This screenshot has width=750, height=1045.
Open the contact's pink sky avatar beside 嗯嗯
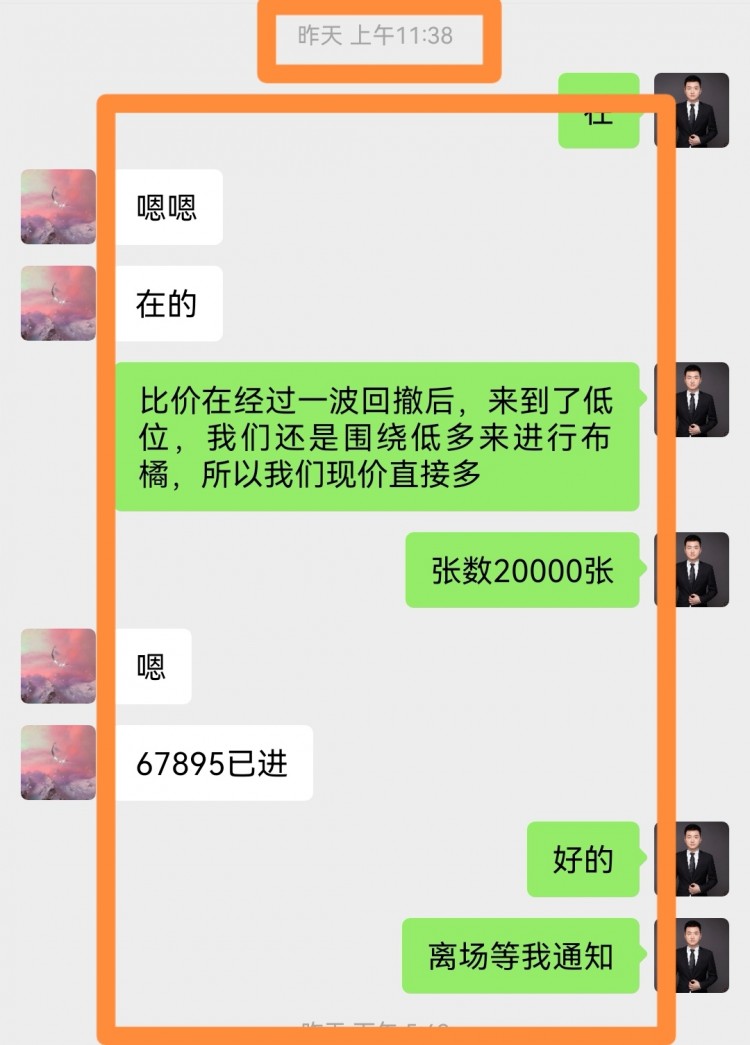click(x=57, y=207)
